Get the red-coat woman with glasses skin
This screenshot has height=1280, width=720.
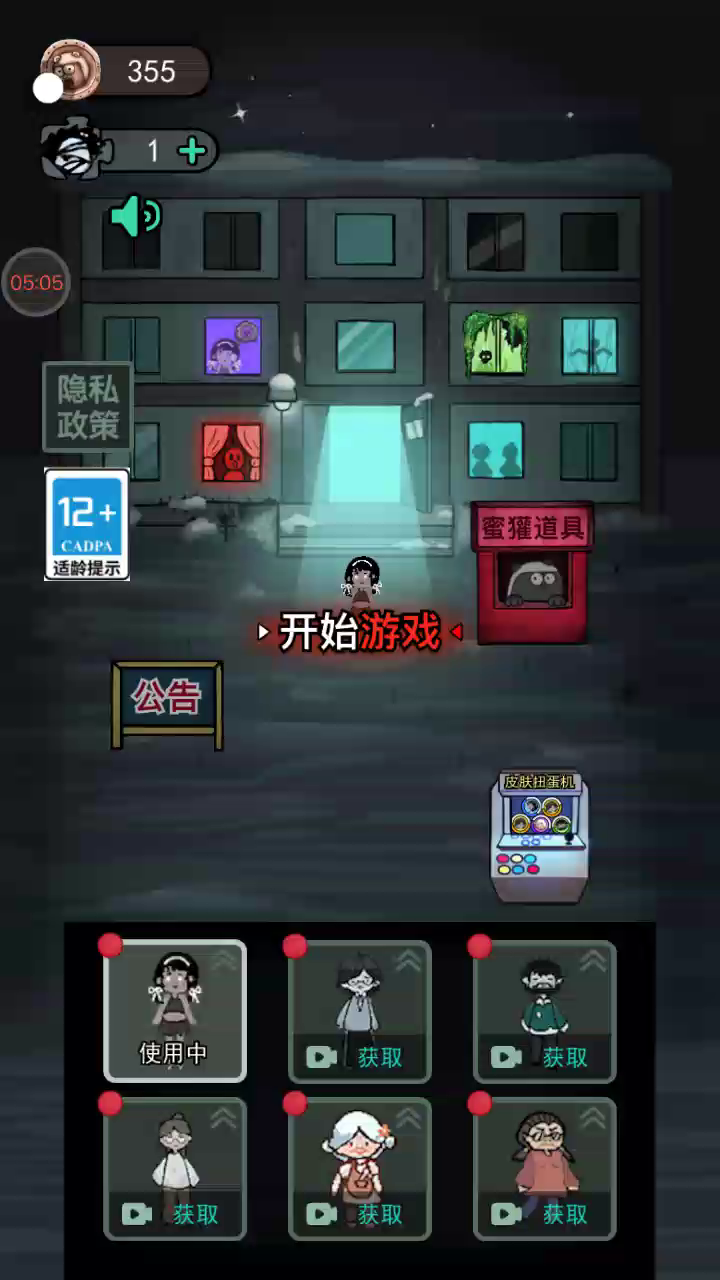pos(545,1169)
